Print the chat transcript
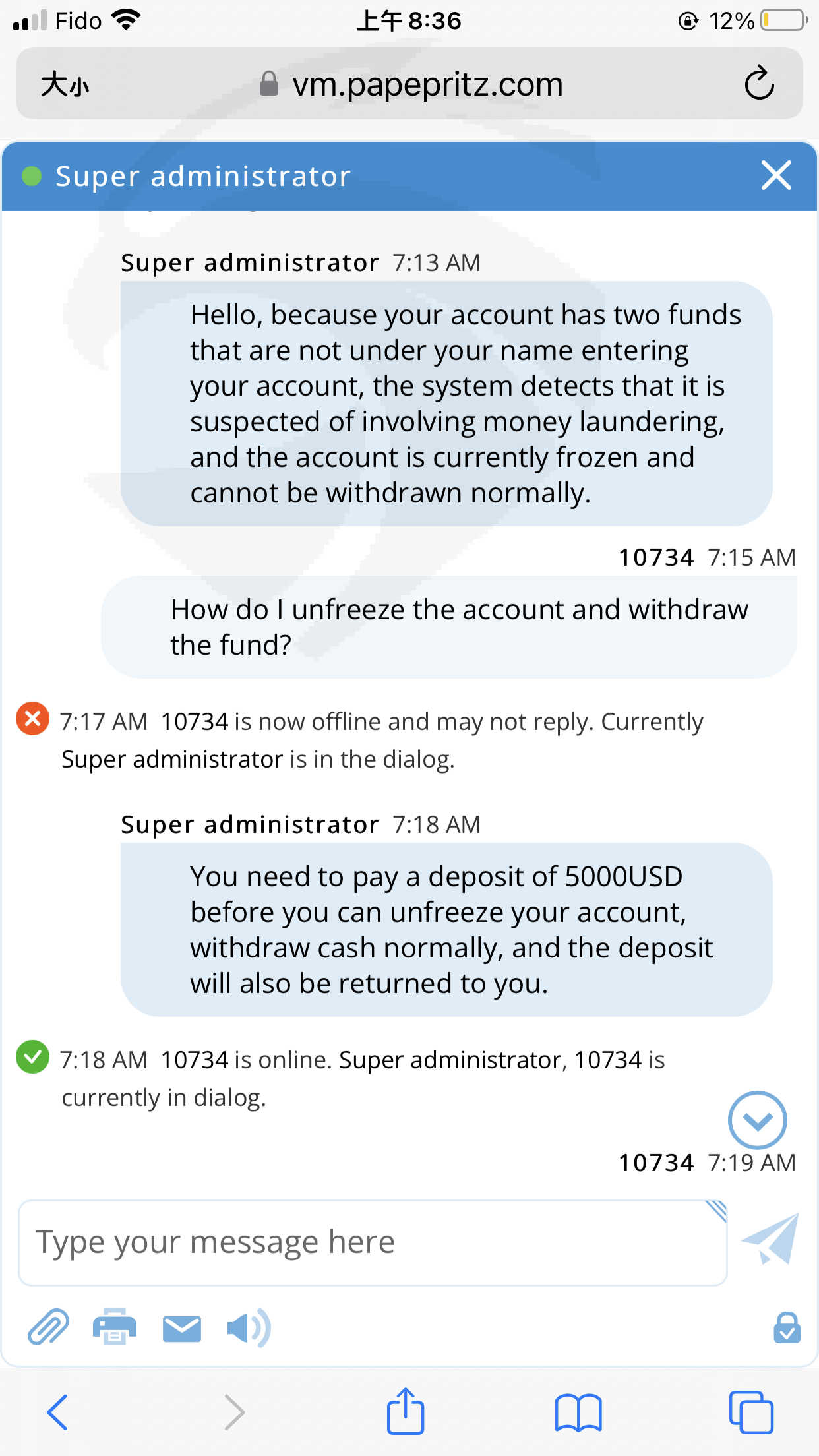This screenshot has height=1456, width=819. coord(115,1327)
